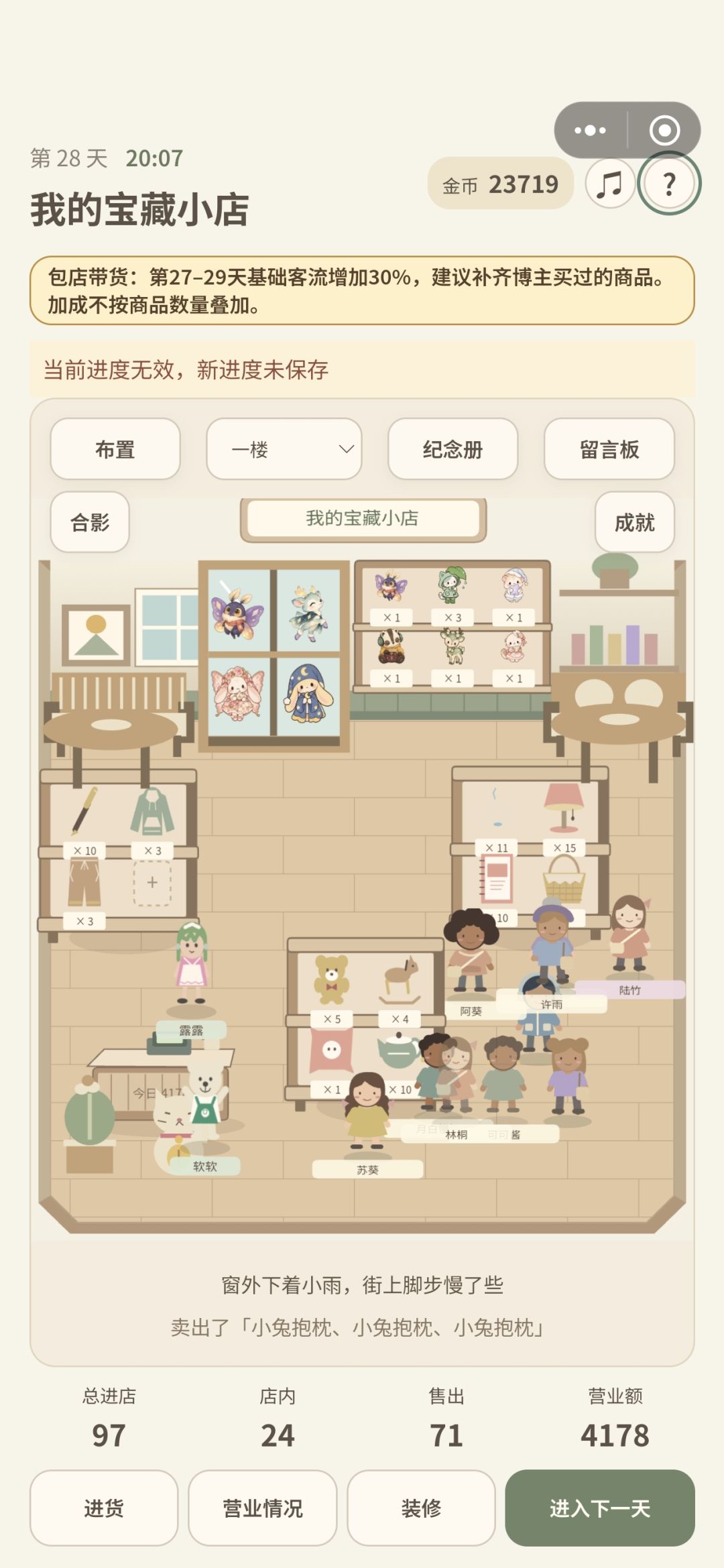Tap the 合影 group photo button
Image resolution: width=724 pixels, height=1568 pixels.
pyautogui.click(x=90, y=522)
